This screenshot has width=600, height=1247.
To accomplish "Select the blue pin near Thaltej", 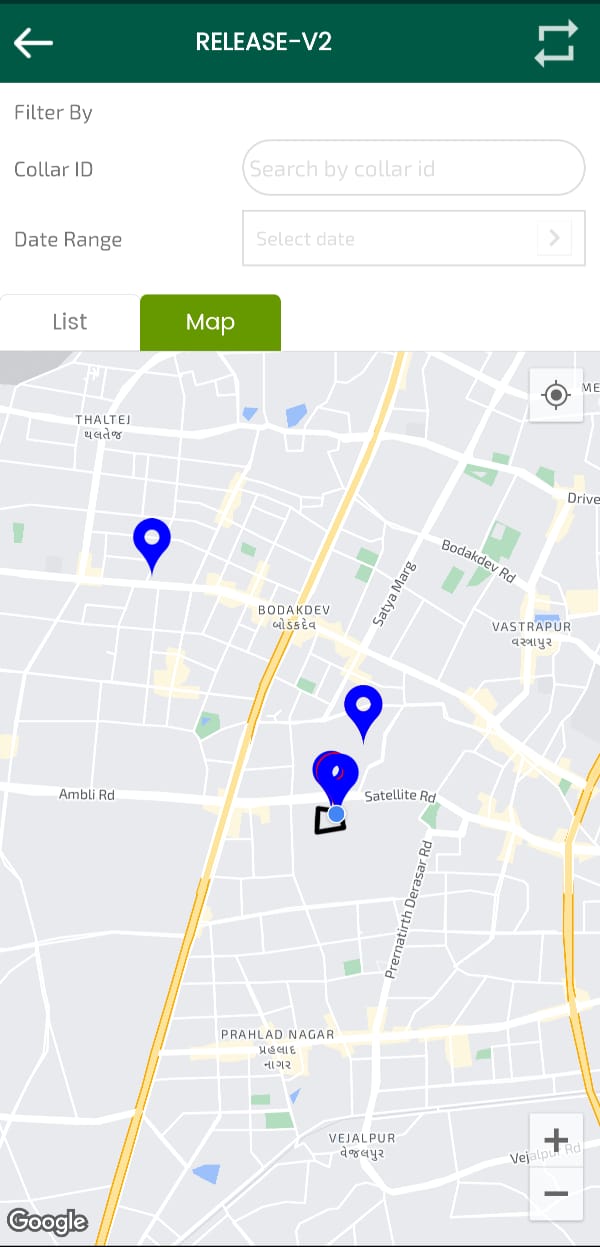I will click(x=152, y=542).
